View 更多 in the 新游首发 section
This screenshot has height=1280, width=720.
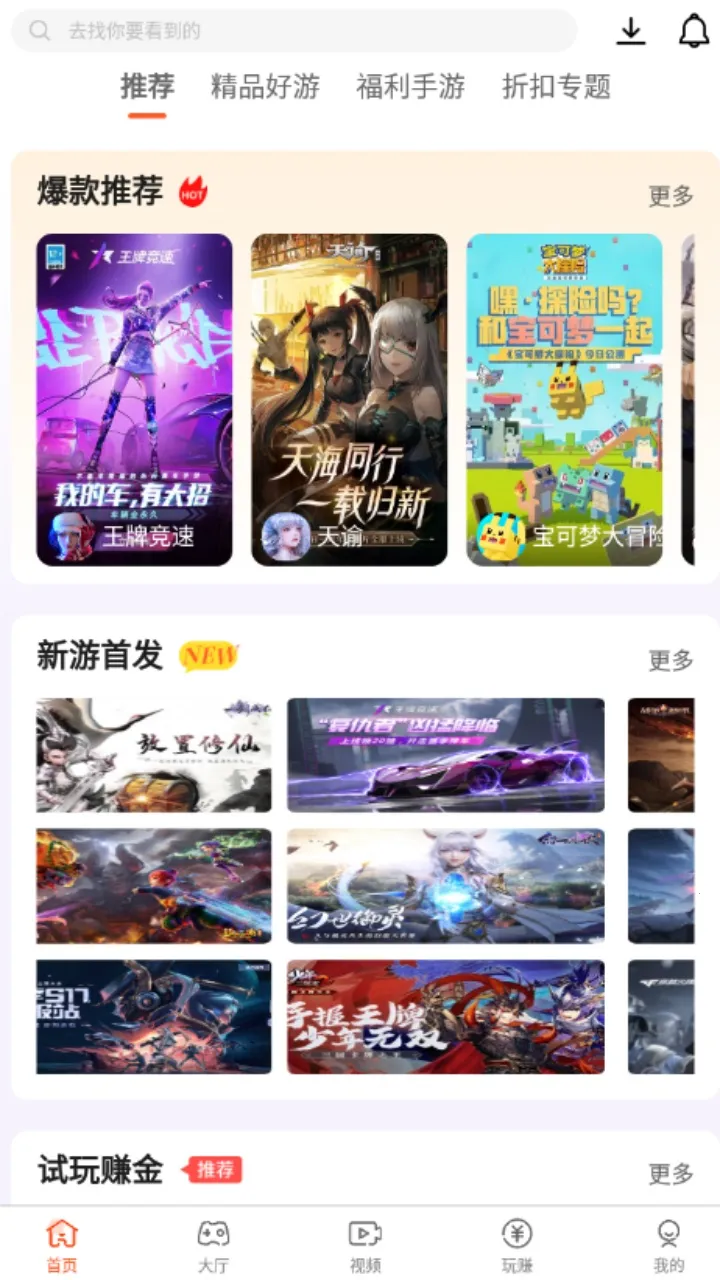pos(670,660)
